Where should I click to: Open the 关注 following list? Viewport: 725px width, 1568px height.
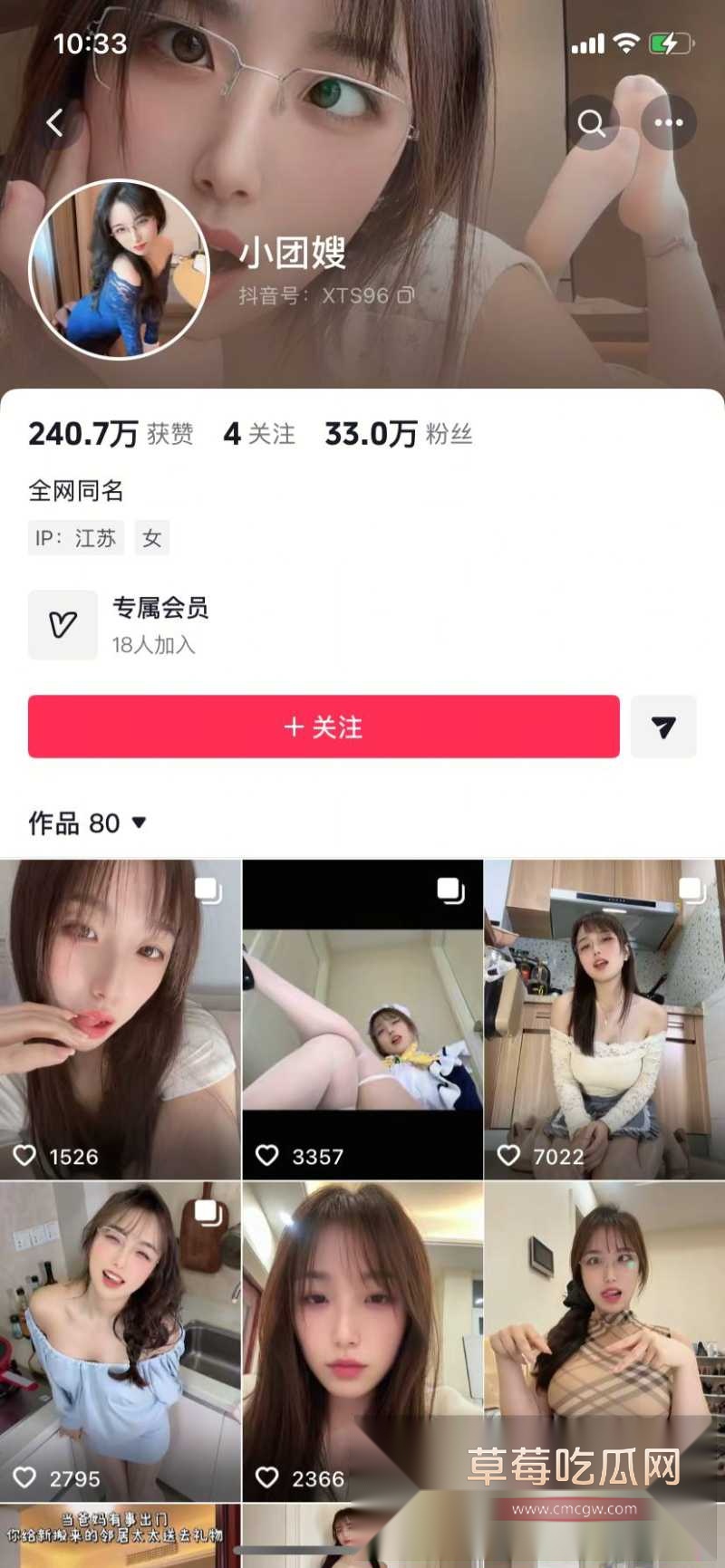[259, 435]
